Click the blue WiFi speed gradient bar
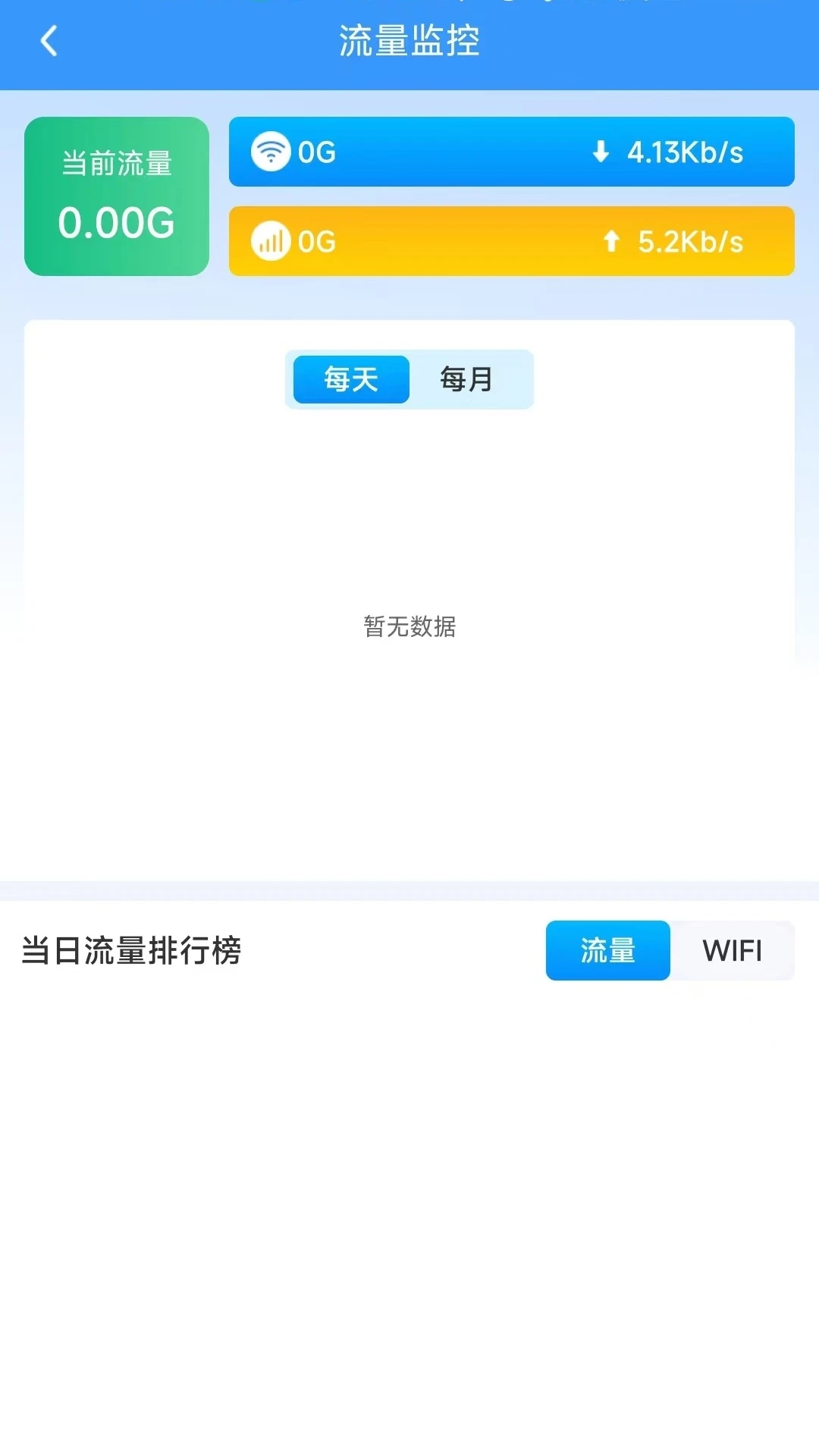Image resolution: width=819 pixels, height=1456 pixels. click(512, 152)
